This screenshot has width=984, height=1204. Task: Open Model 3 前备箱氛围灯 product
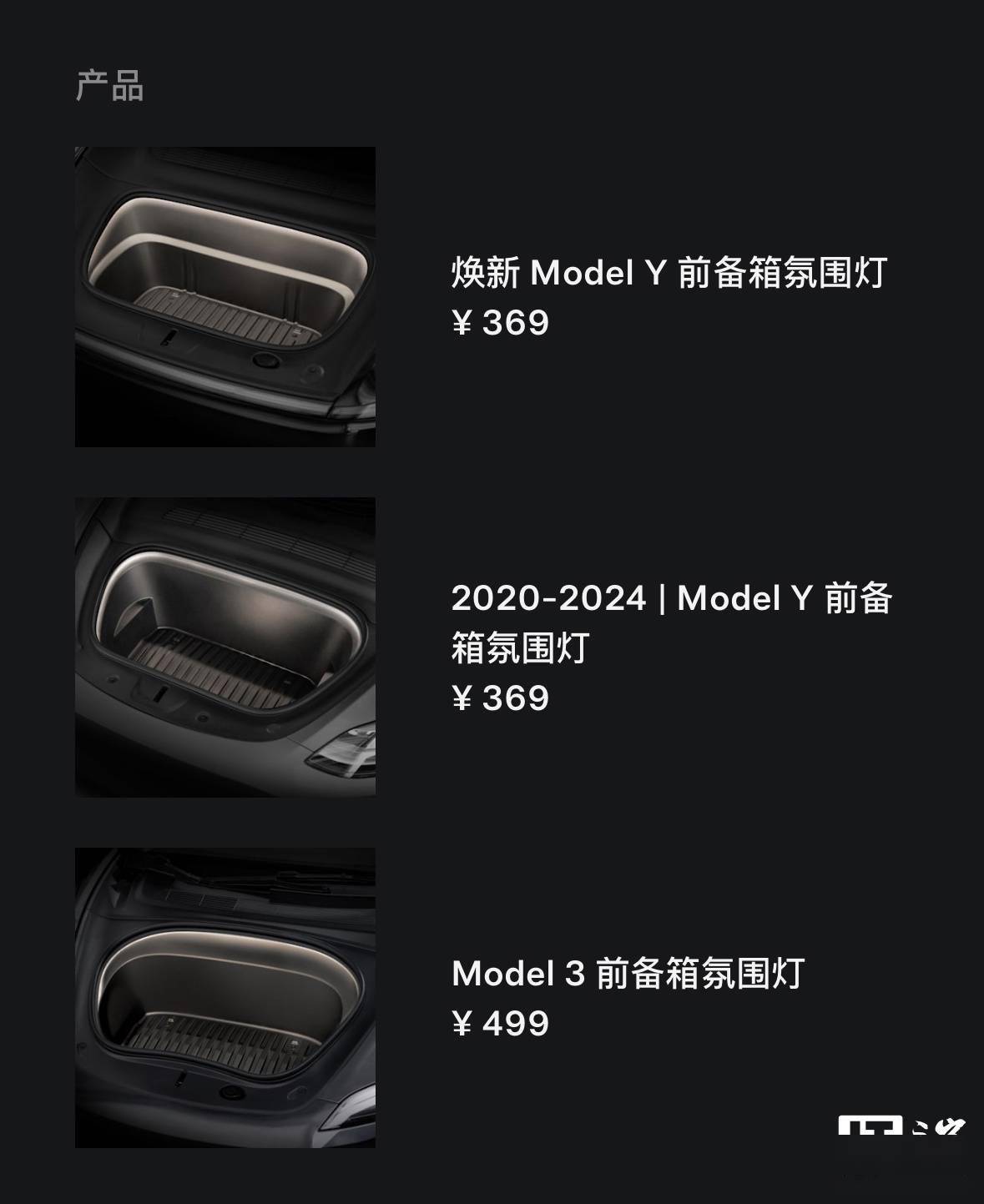(627, 974)
